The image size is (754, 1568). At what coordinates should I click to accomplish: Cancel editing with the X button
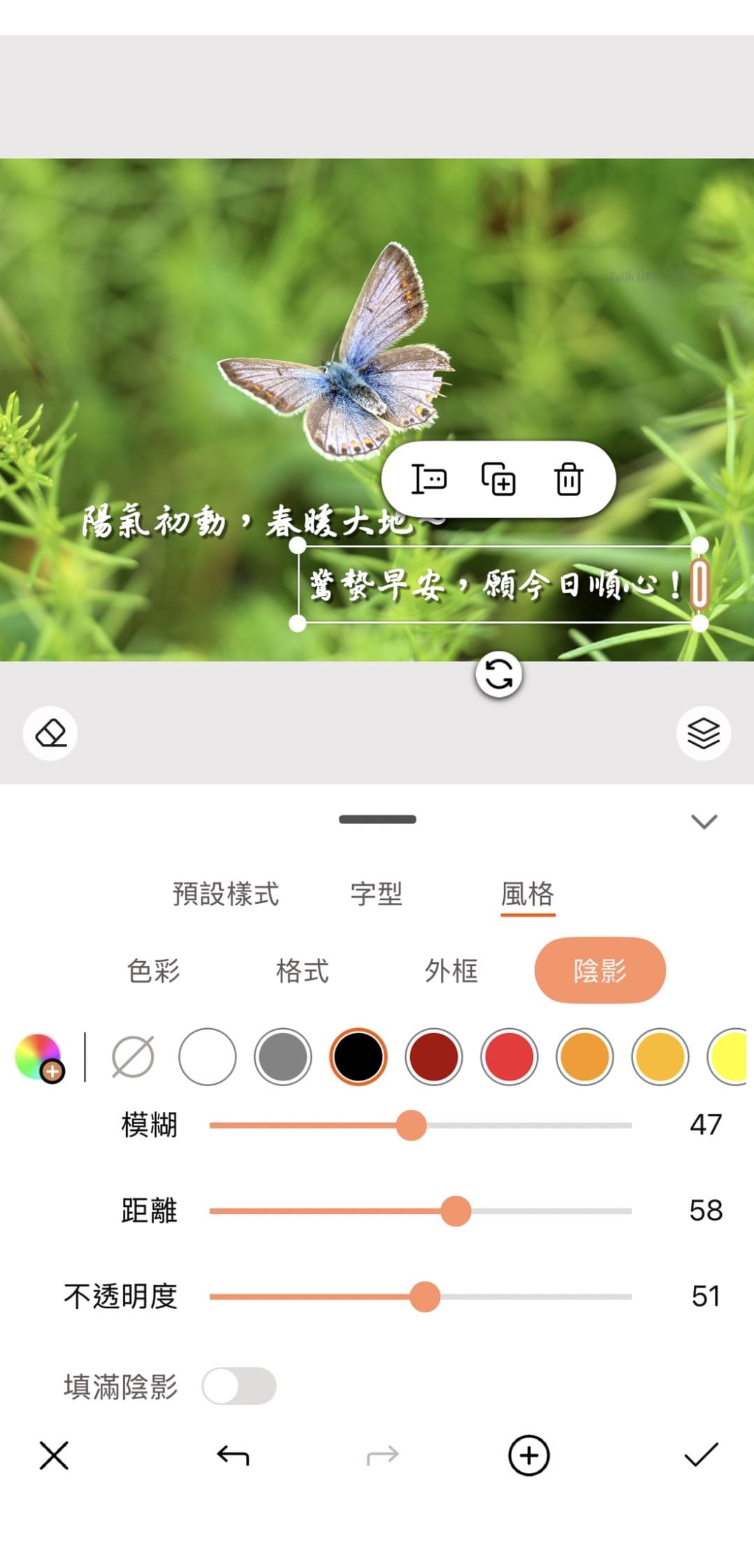[x=53, y=1456]
